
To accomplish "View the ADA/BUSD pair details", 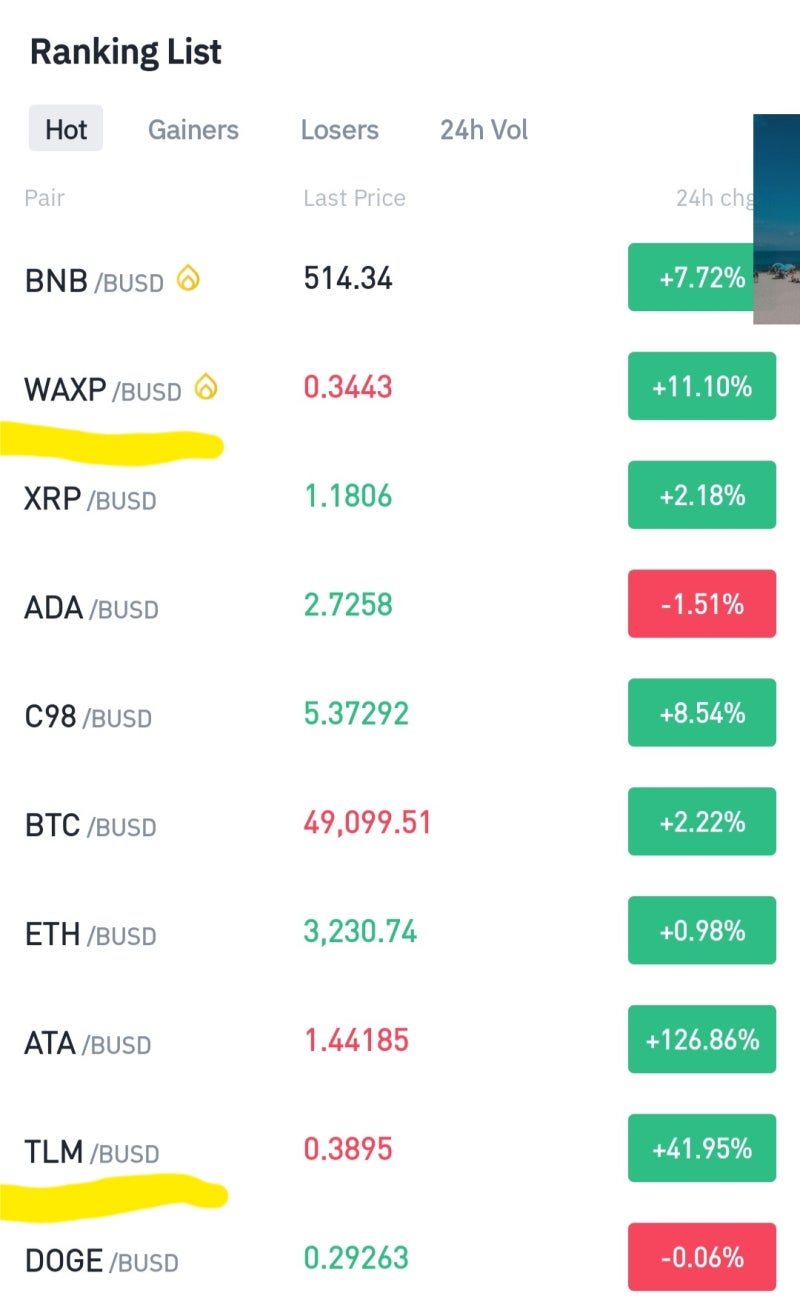I will tap(400, 605).
